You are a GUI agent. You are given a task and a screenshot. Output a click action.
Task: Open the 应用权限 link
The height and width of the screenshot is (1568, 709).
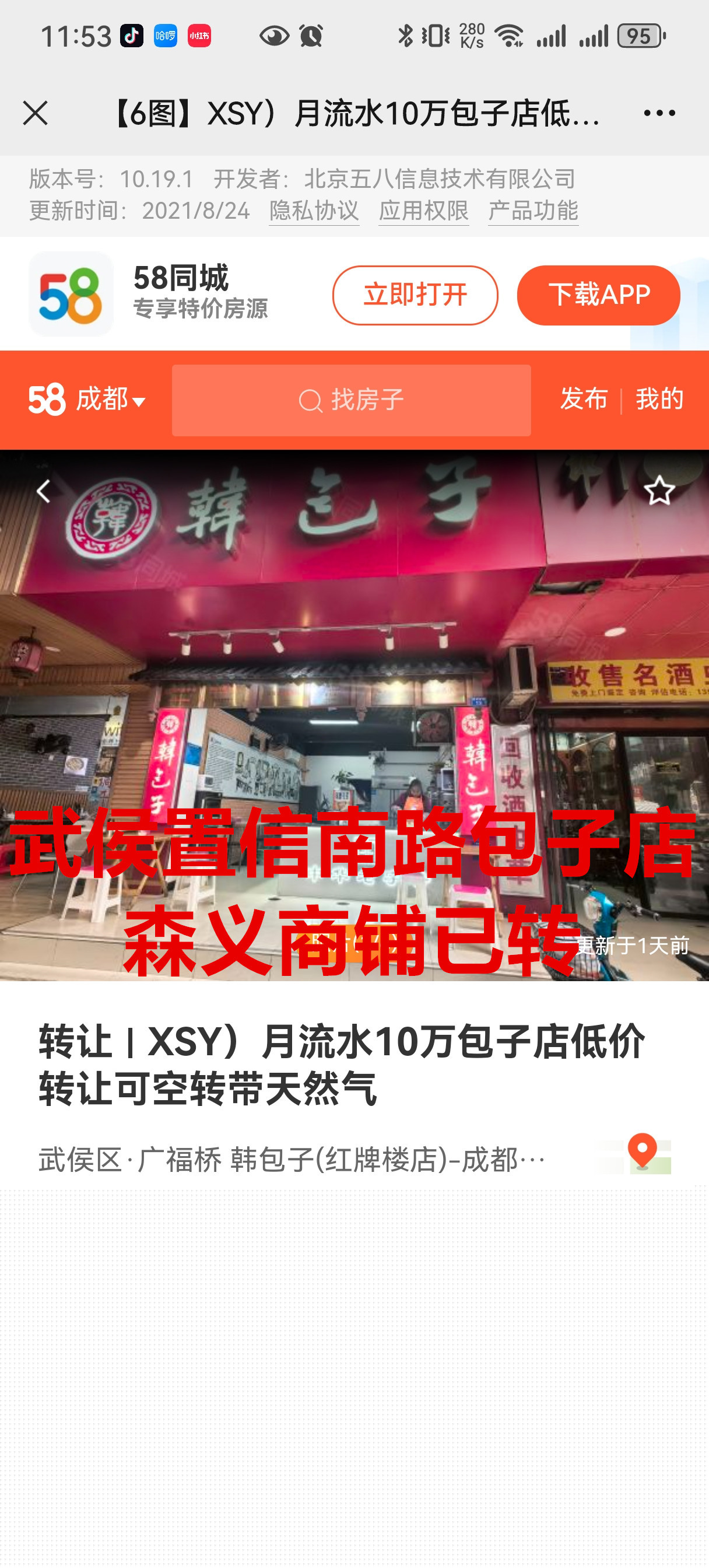pyautogui.click(x=423, y=211)
